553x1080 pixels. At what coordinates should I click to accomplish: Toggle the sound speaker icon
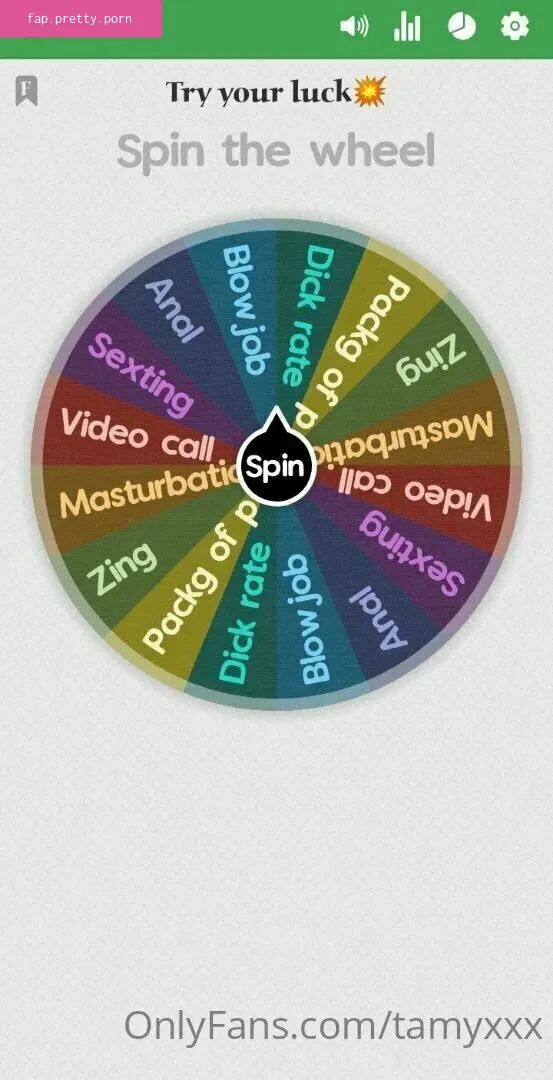click(354, 27)
